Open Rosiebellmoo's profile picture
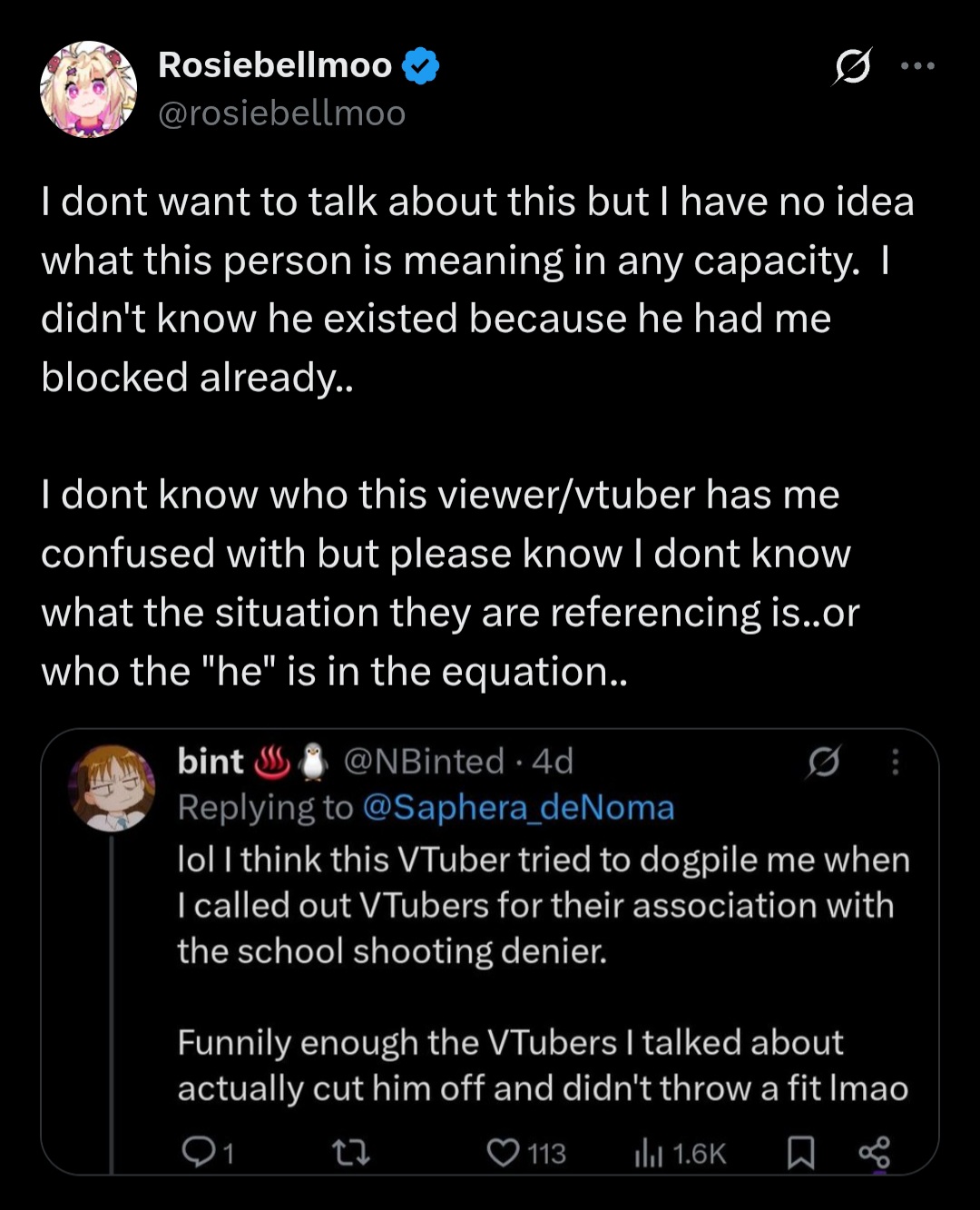 point(88,89)
